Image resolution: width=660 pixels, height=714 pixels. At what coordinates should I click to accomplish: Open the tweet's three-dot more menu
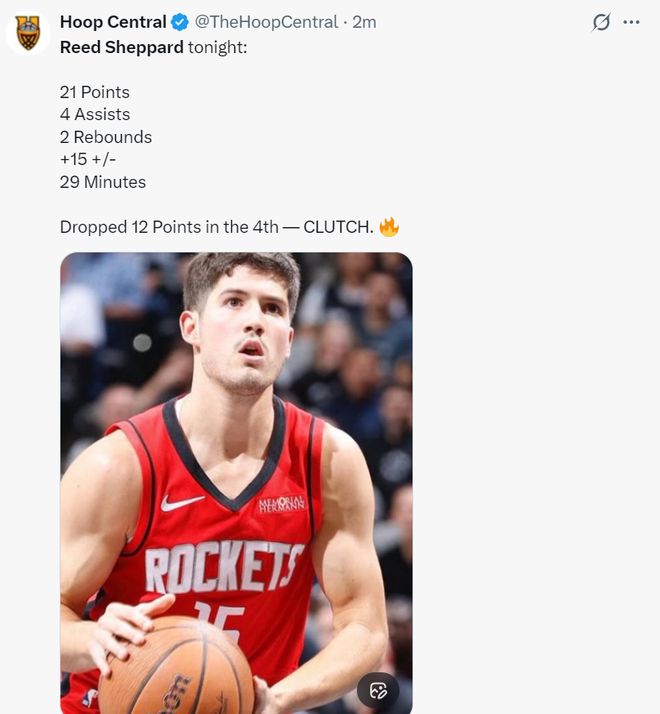point(631,22)
